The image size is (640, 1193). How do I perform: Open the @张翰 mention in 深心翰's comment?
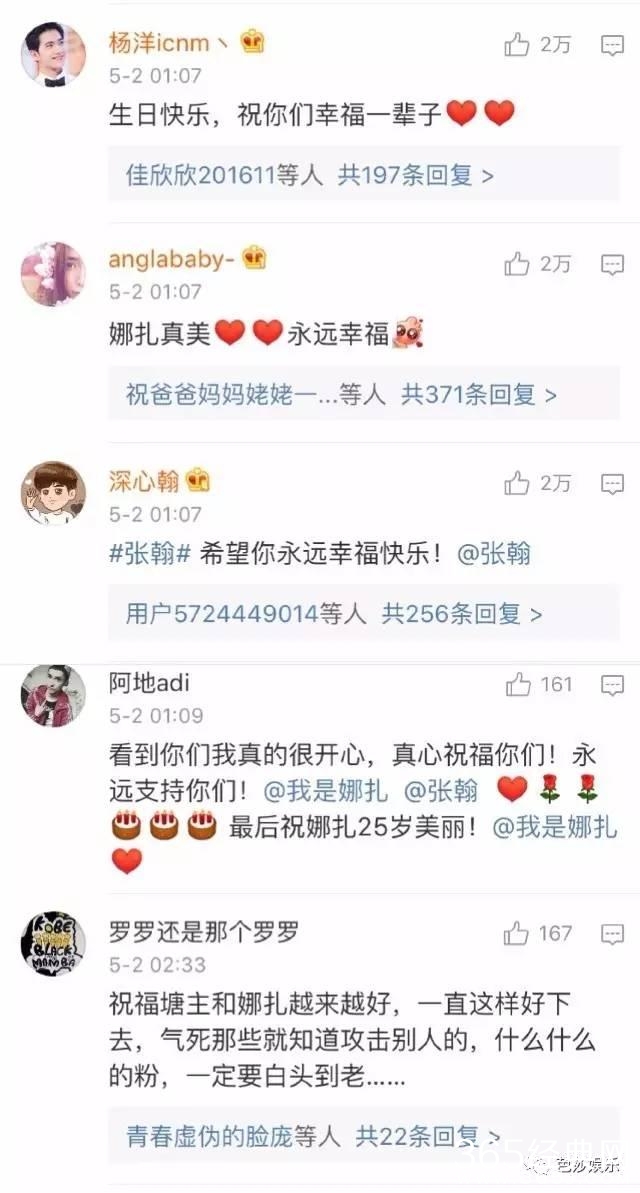point(494,554)
